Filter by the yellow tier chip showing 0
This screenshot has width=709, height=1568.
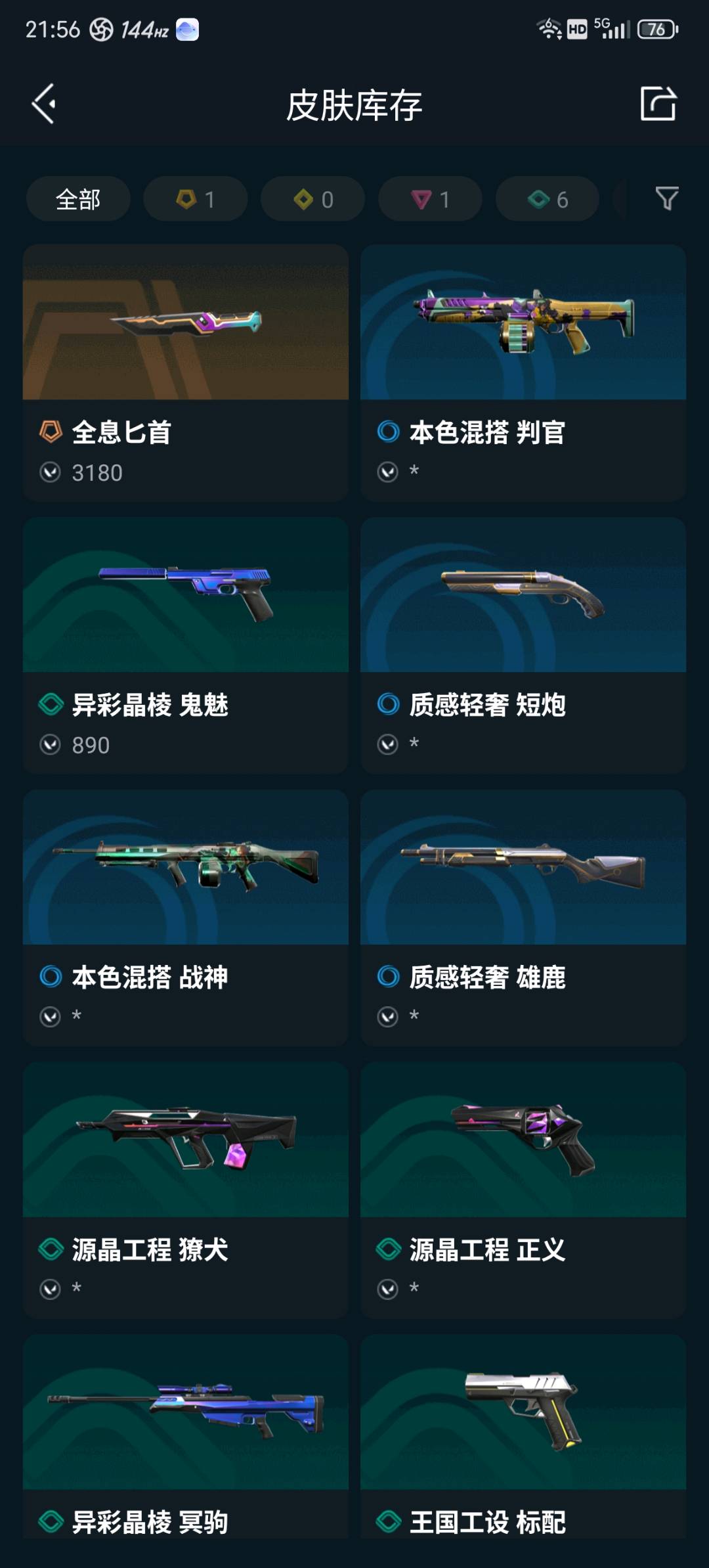tap(313, 199)
